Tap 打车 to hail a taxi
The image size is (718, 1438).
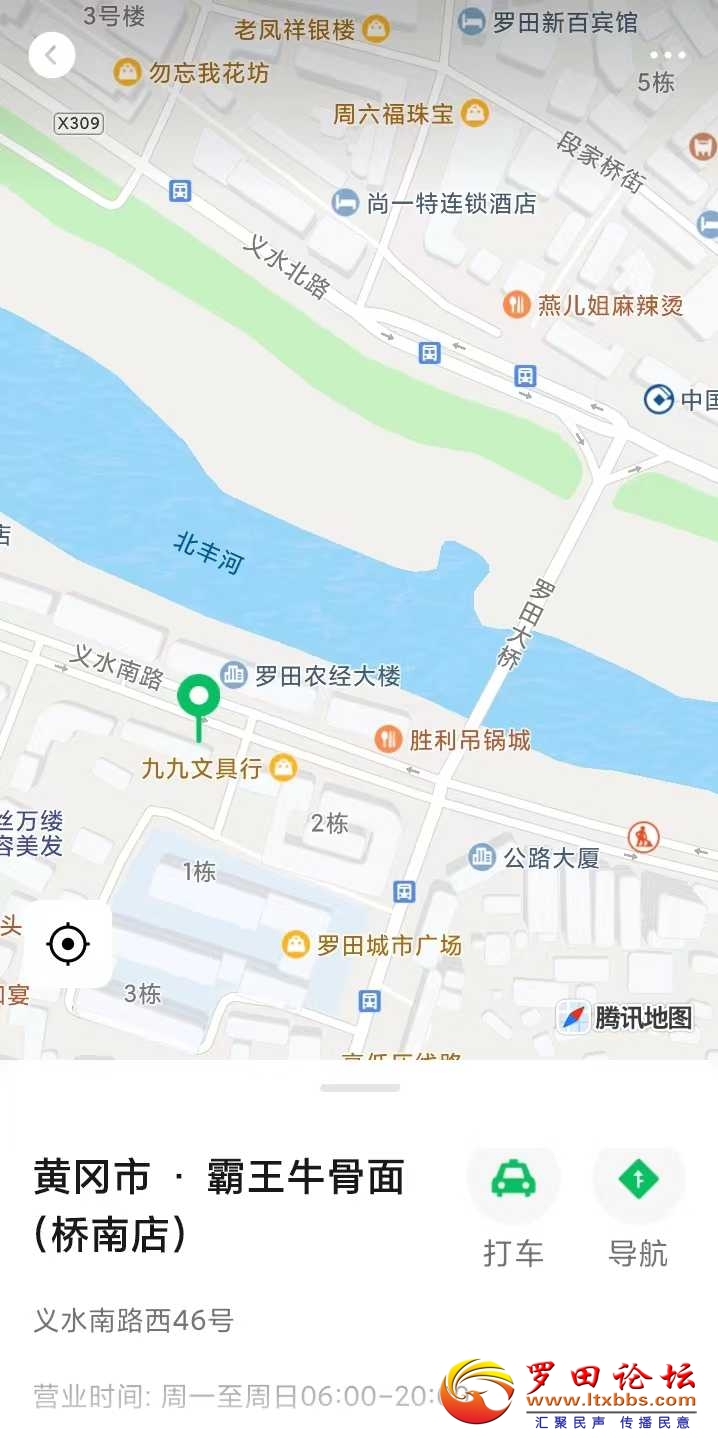click(513, 1180)
